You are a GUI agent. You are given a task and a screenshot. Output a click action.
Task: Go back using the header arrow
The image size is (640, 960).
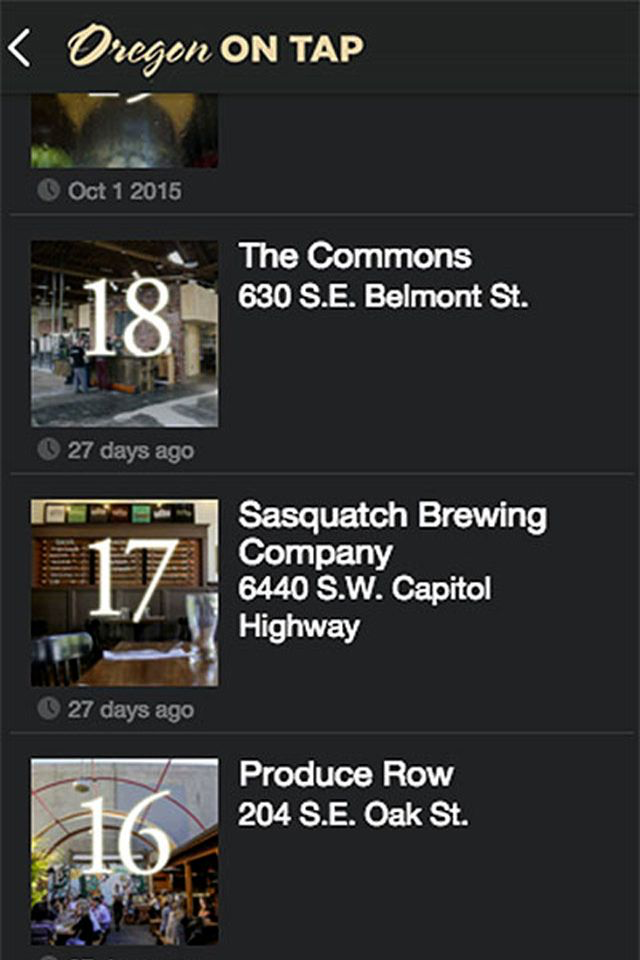(x=20, y=47)
